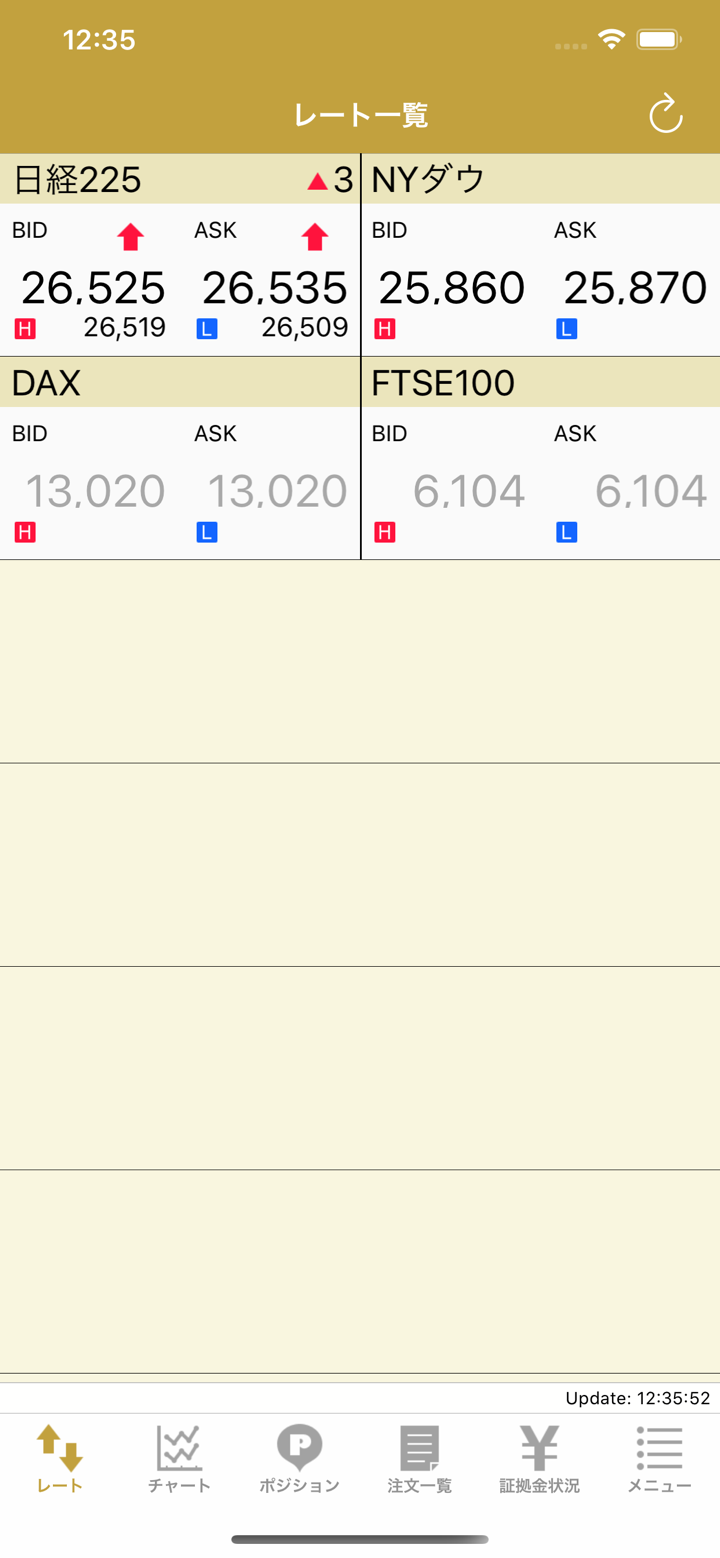Switch to the チャート tab
Viewport: 720px width, 1558px height.
[180, 1460]
